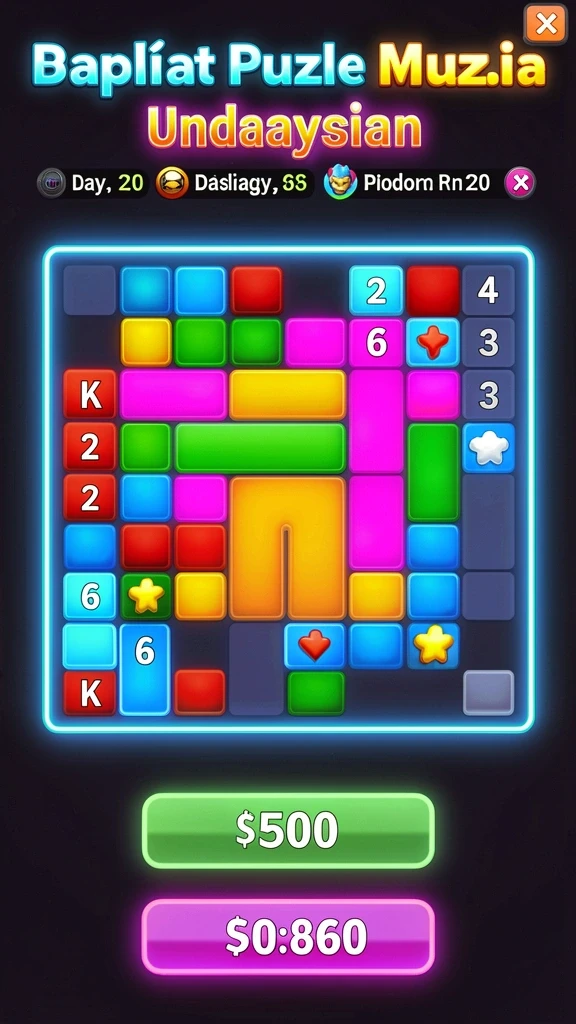Select the tall blue block numbered 6
Viewport: 576px width, 1024px height.
tap(145, 669)
